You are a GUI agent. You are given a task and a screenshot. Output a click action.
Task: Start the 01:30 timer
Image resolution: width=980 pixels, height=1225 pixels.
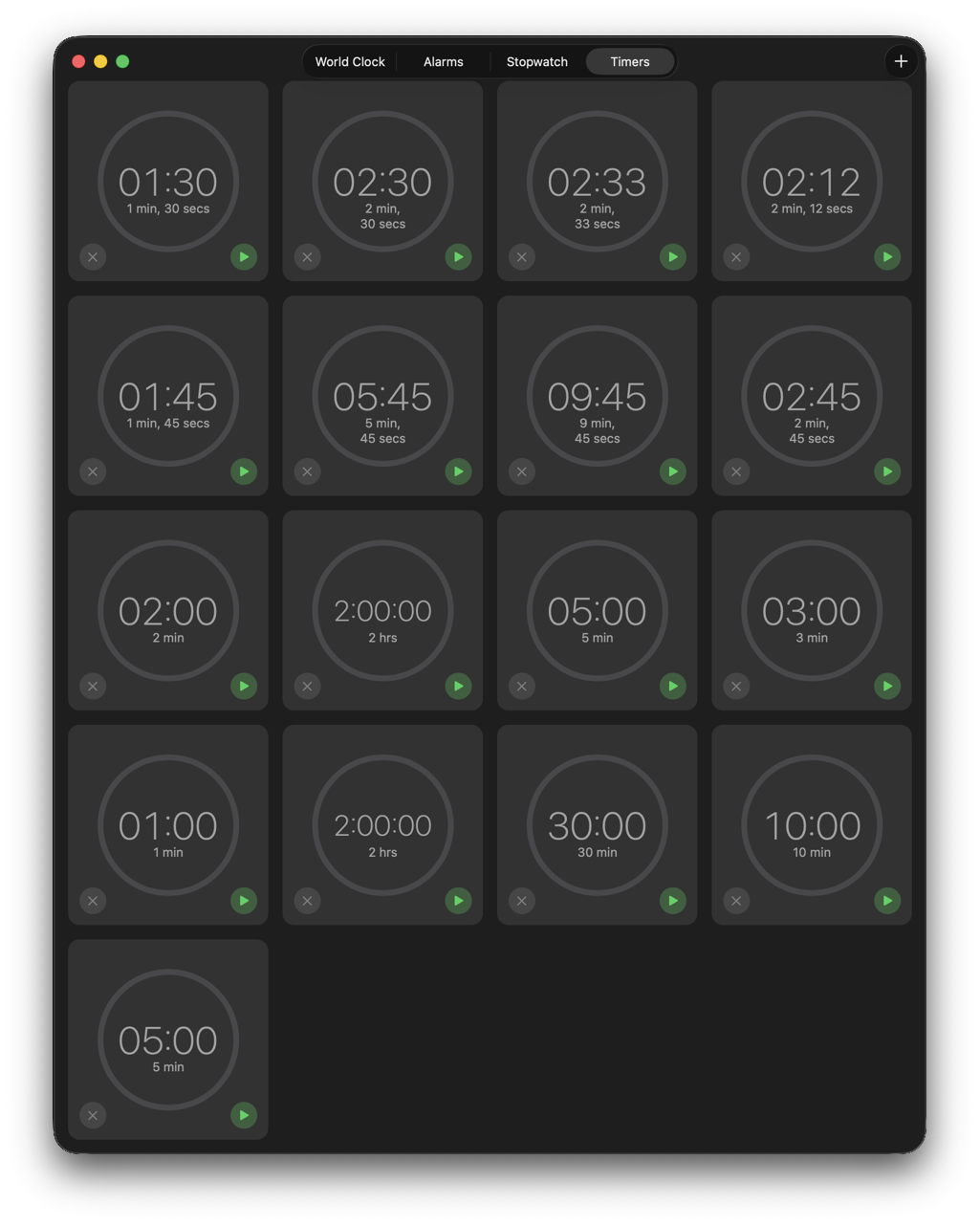pos(244,257)
